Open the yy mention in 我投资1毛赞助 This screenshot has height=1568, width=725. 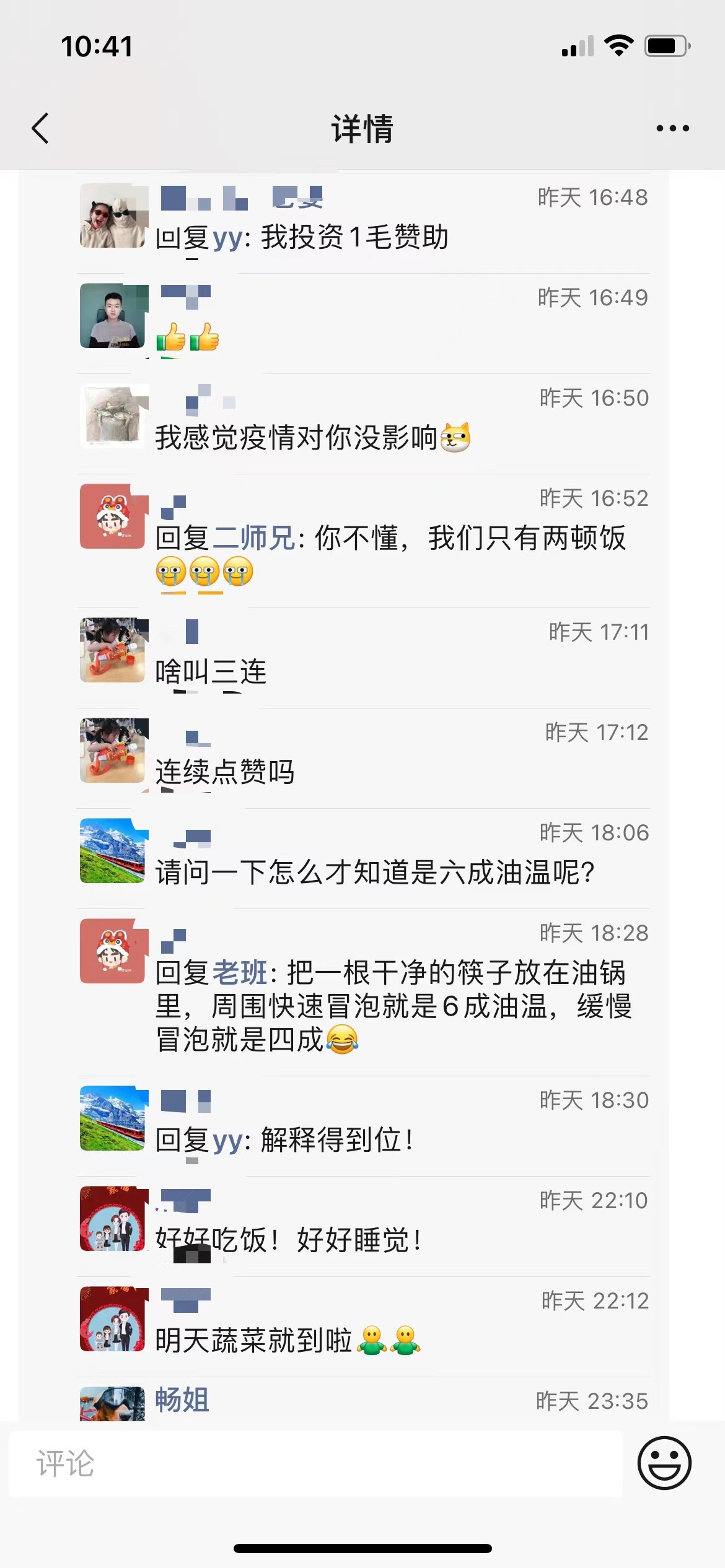pyautogui.click(x=227, y=237)
